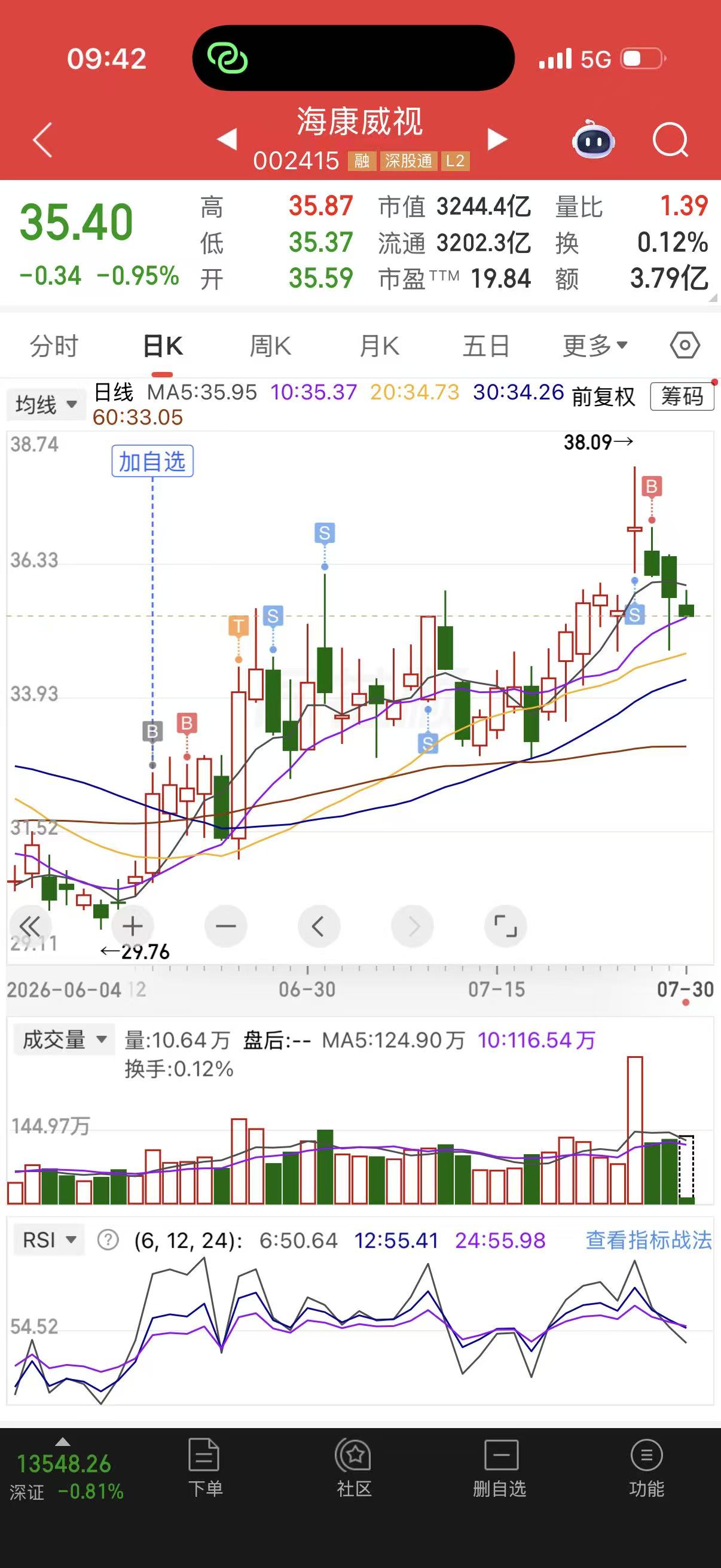The image size is (721, 1568).
Task: Open the robot assistant icon
Action: 593,139
